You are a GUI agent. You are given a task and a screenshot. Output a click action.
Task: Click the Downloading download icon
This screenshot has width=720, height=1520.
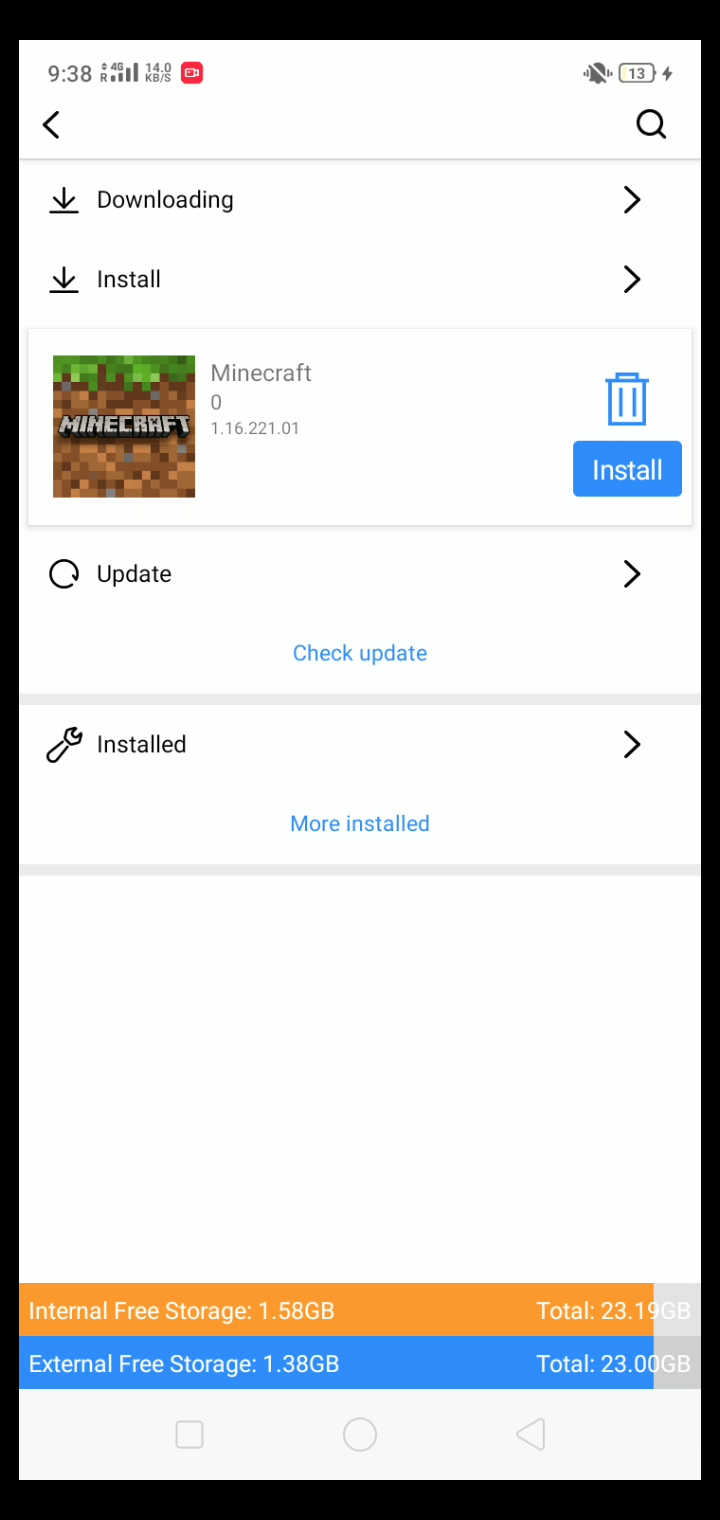click(63, 200)
